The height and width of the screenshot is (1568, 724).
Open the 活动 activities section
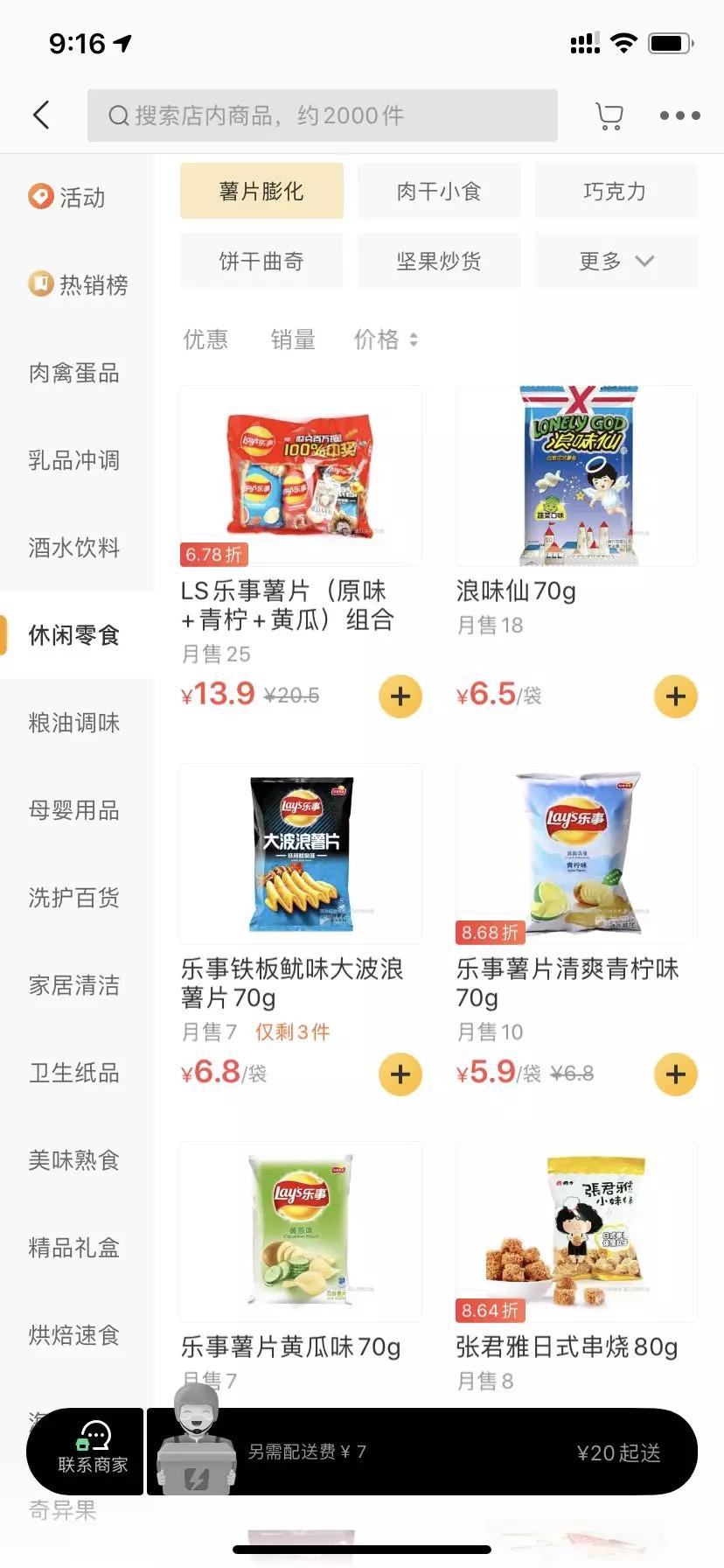(77, 199)
